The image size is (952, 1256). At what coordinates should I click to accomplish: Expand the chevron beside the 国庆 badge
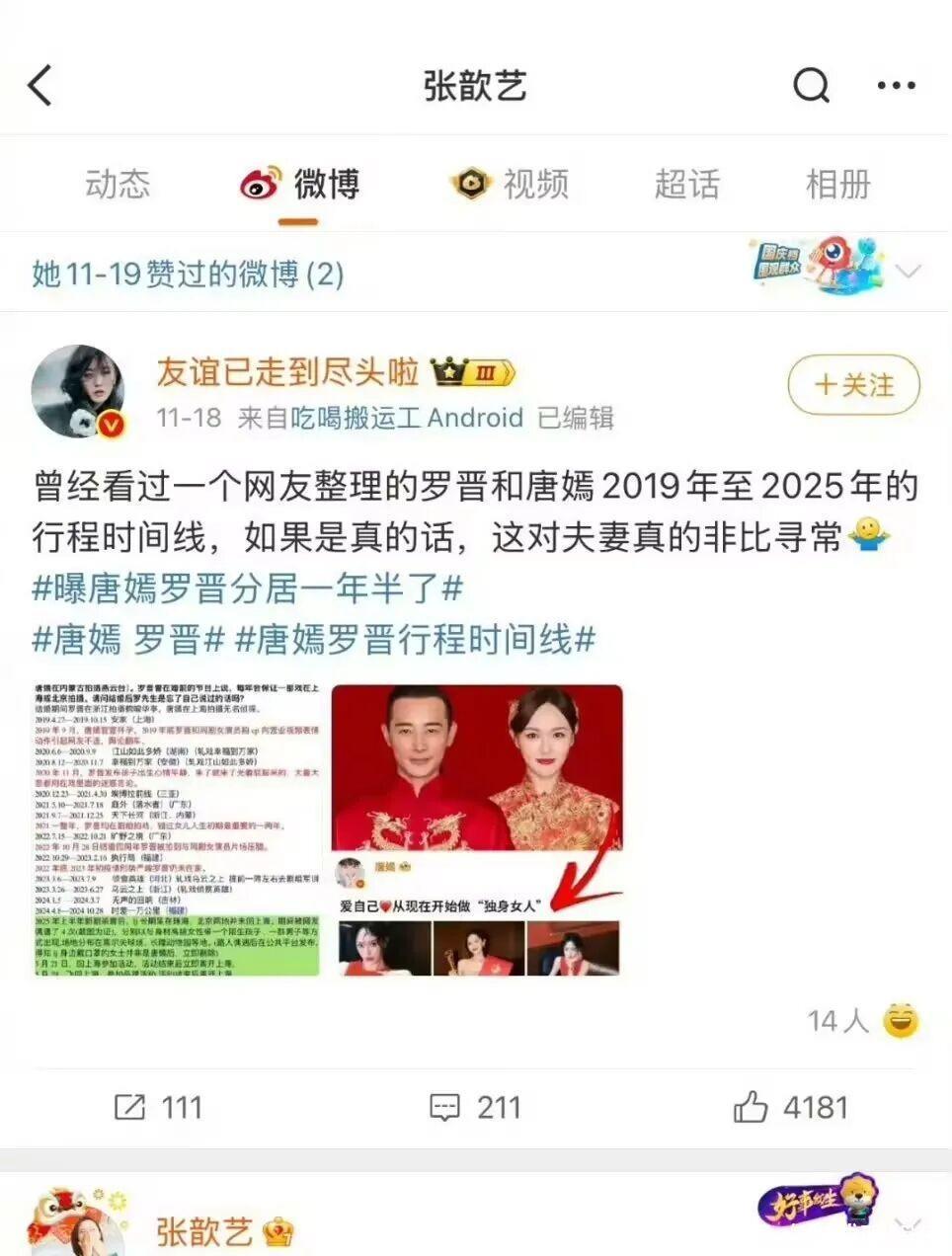point(908,271)
